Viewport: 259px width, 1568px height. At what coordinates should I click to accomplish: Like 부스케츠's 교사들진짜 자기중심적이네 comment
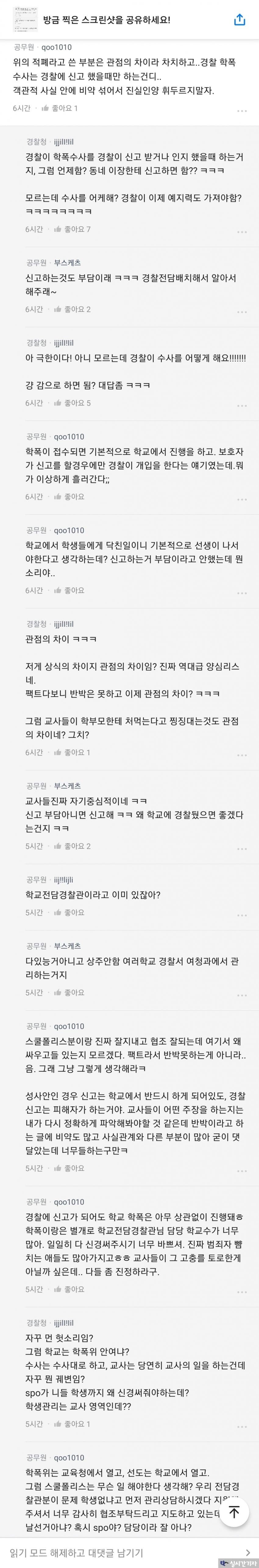(x=72, y=846)
